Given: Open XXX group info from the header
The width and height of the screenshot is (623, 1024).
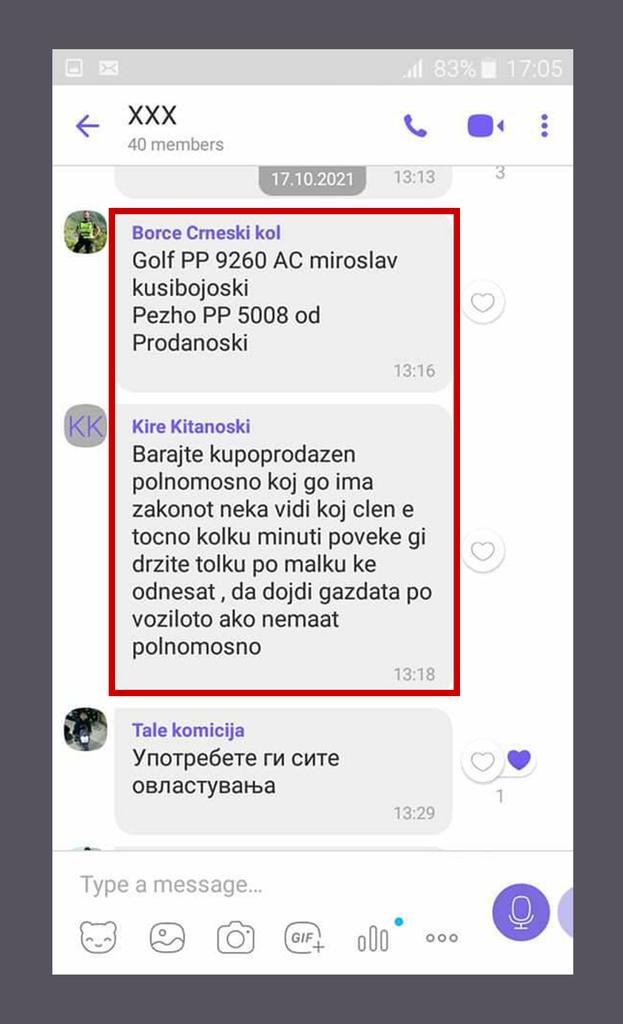Looking at the screenshot, I should click(x=175, y=128).
